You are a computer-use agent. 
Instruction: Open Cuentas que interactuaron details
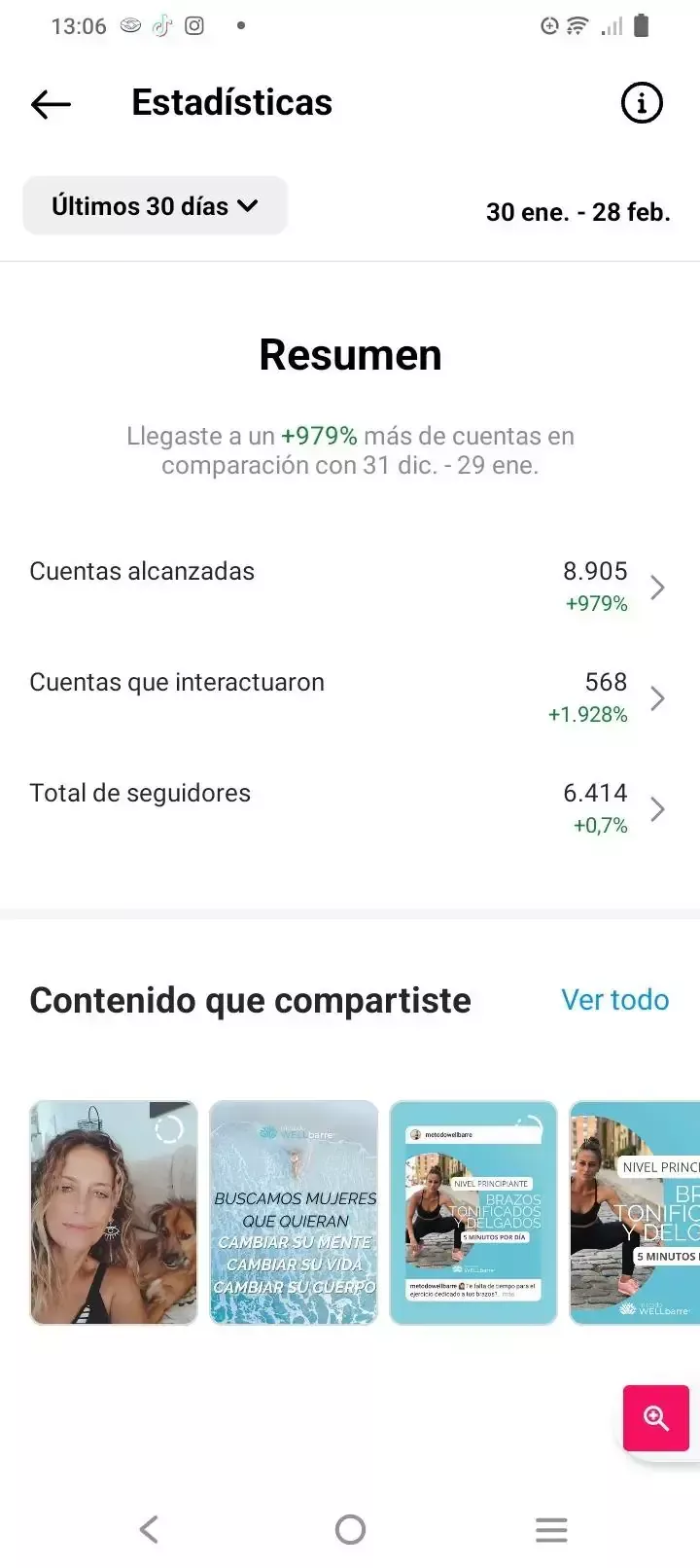click(348, 697)
